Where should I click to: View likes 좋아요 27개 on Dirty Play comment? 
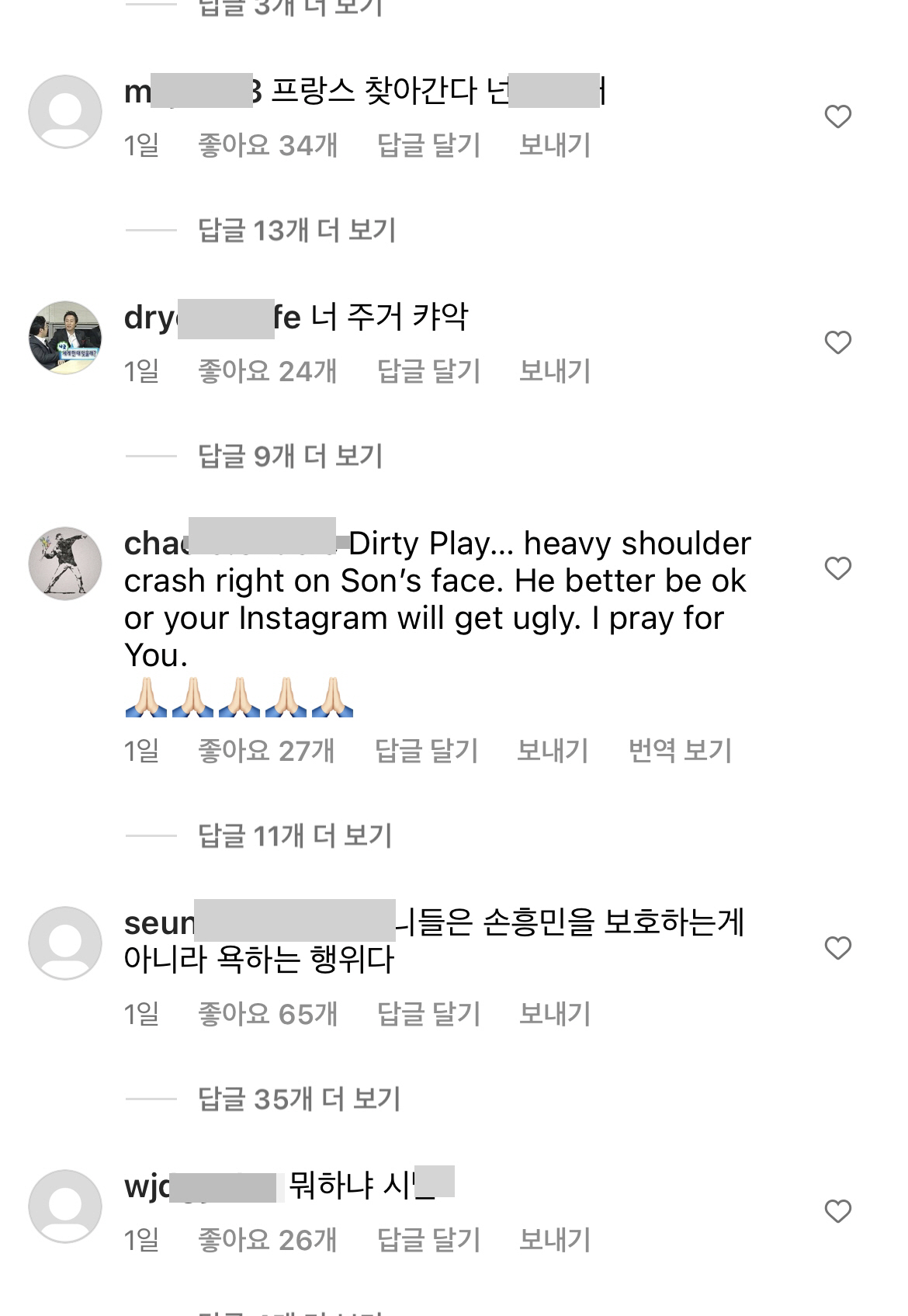pyautogui.click(x=266, y=751)
